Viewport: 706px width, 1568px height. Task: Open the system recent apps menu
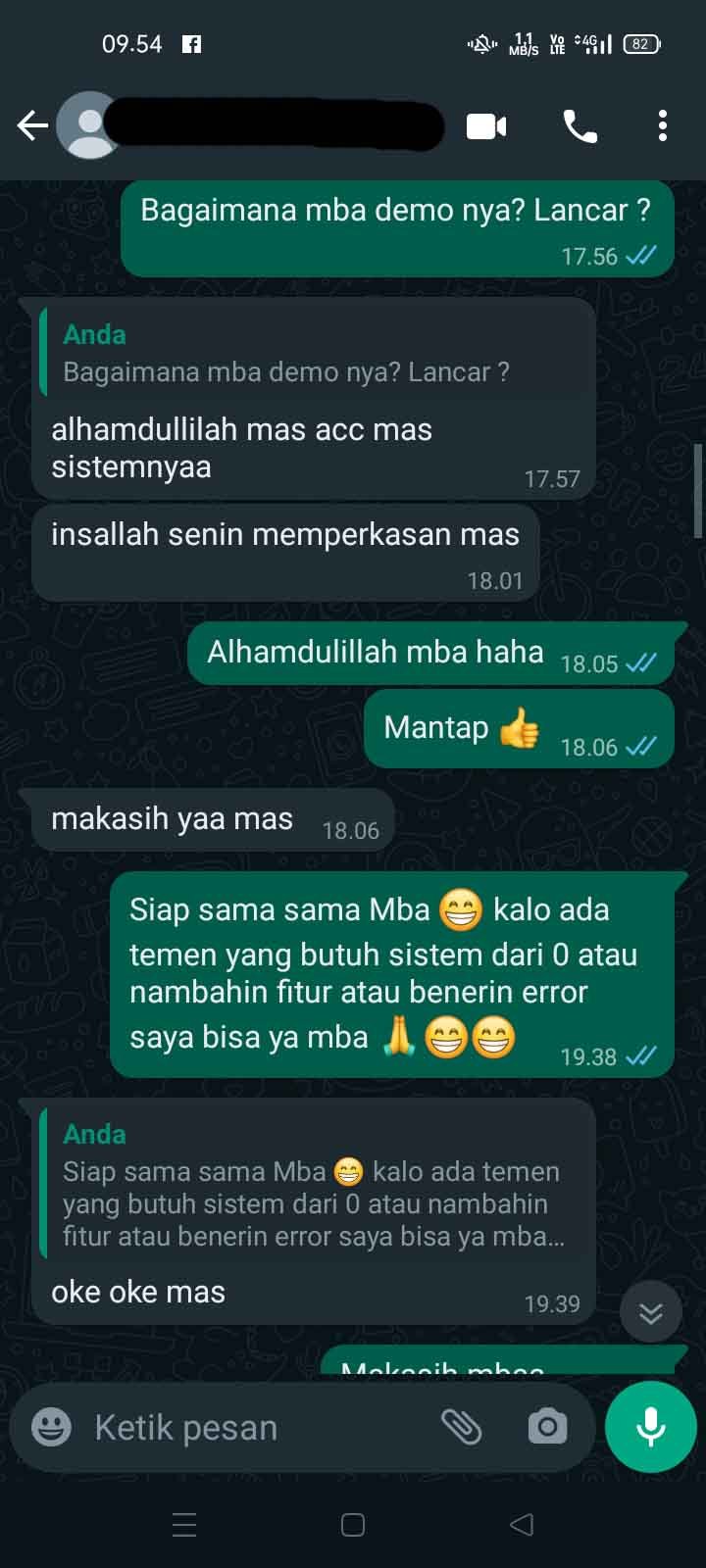pyautogui.click(x=184, y=1524)
